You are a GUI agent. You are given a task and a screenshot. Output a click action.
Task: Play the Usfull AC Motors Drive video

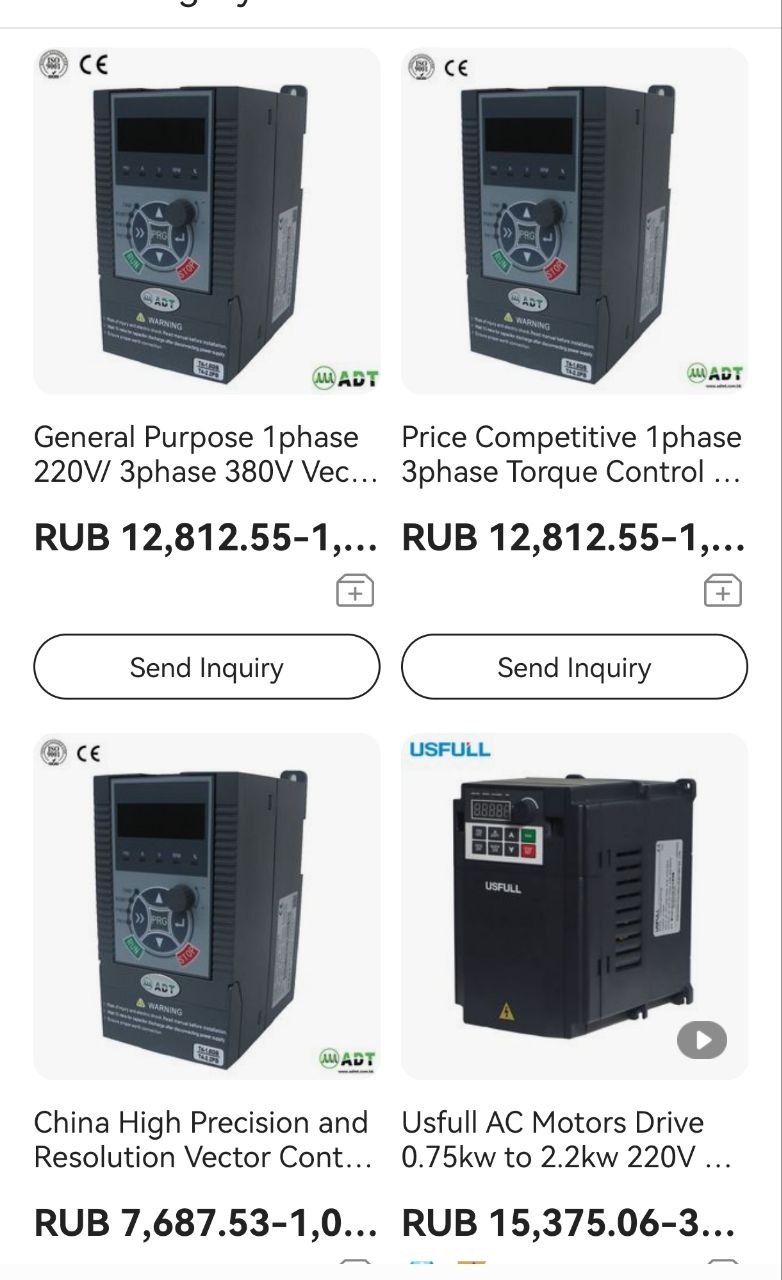pyautogui.click(x=702, y=1040)
